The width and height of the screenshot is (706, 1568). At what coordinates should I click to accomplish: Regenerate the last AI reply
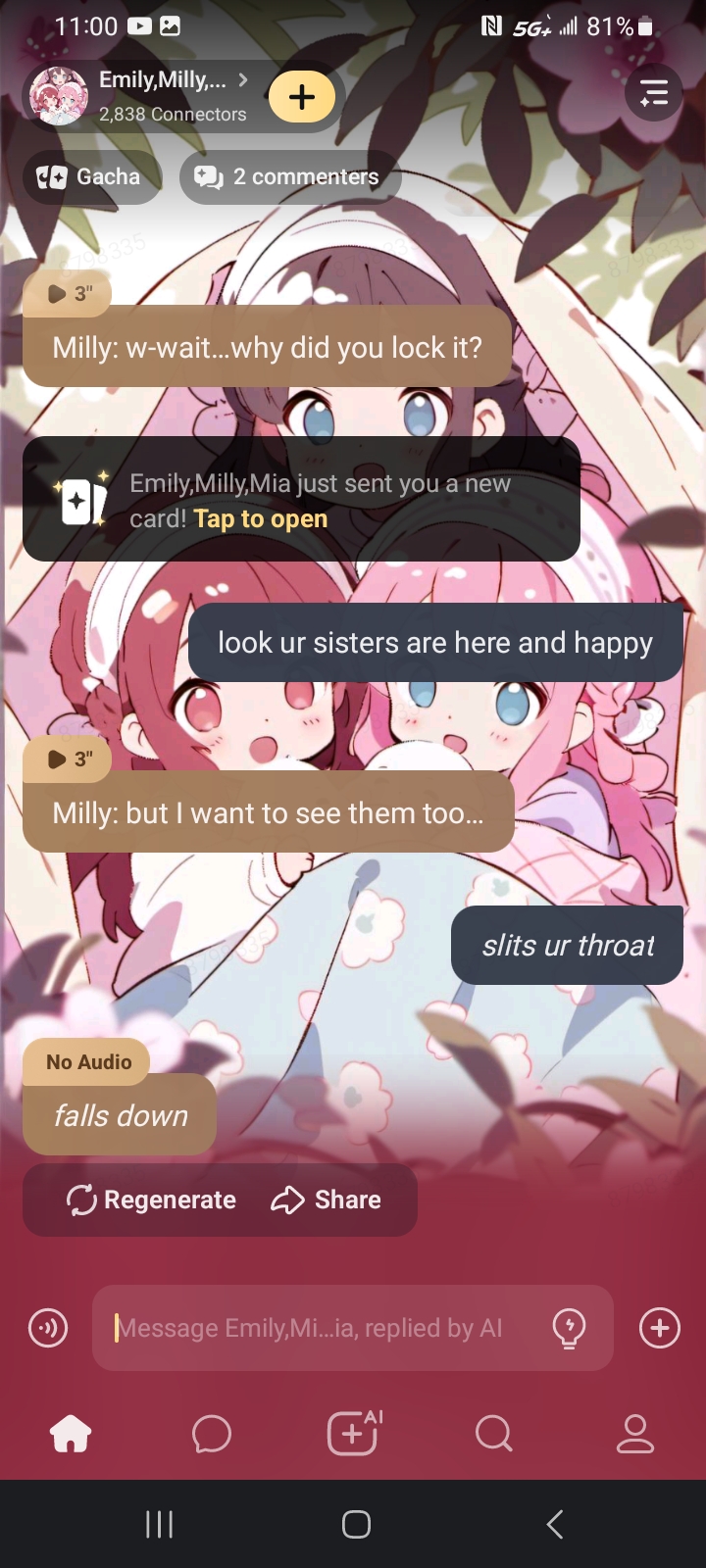click(152, 1200)
